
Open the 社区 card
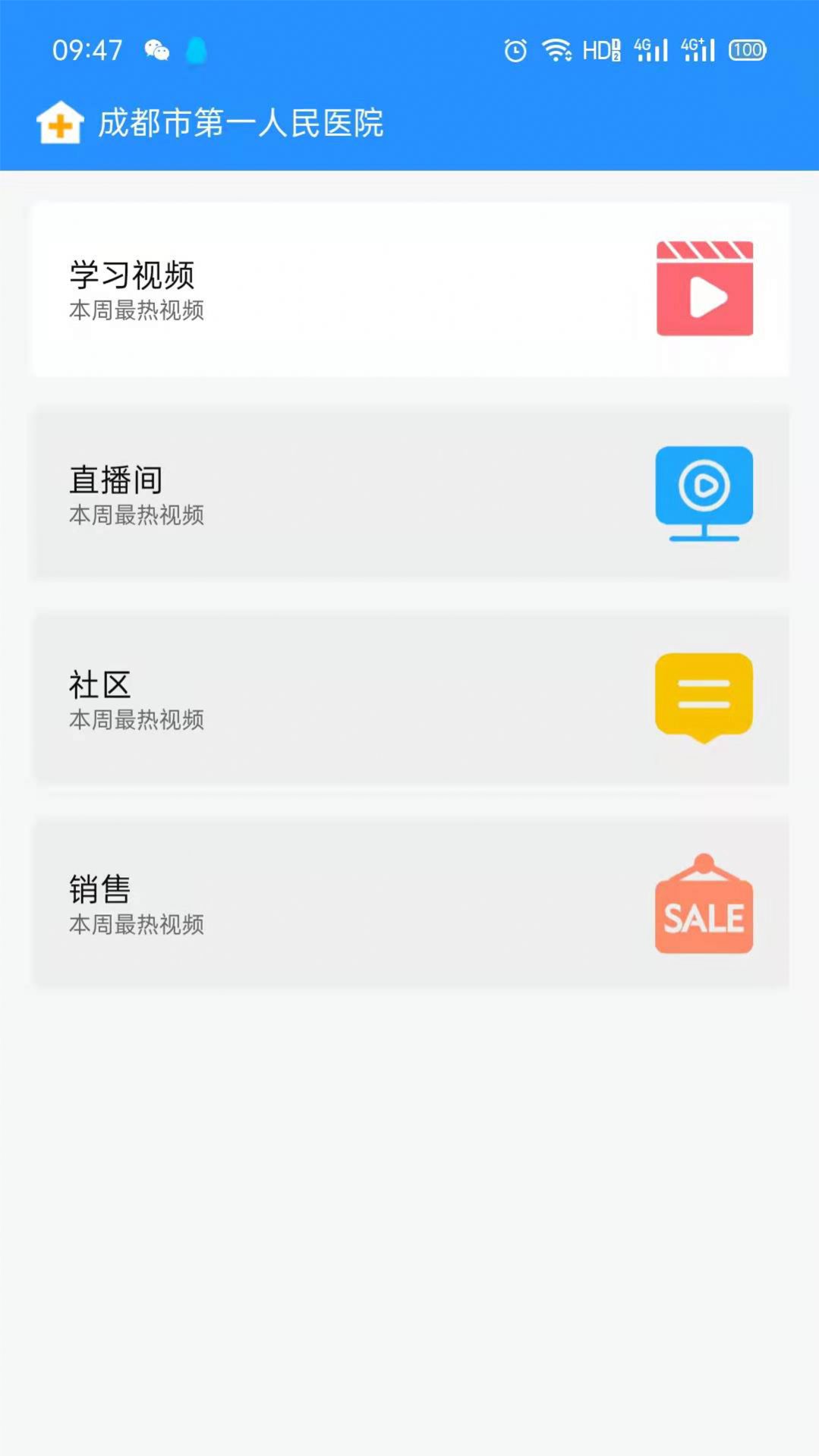click(410, 699)
